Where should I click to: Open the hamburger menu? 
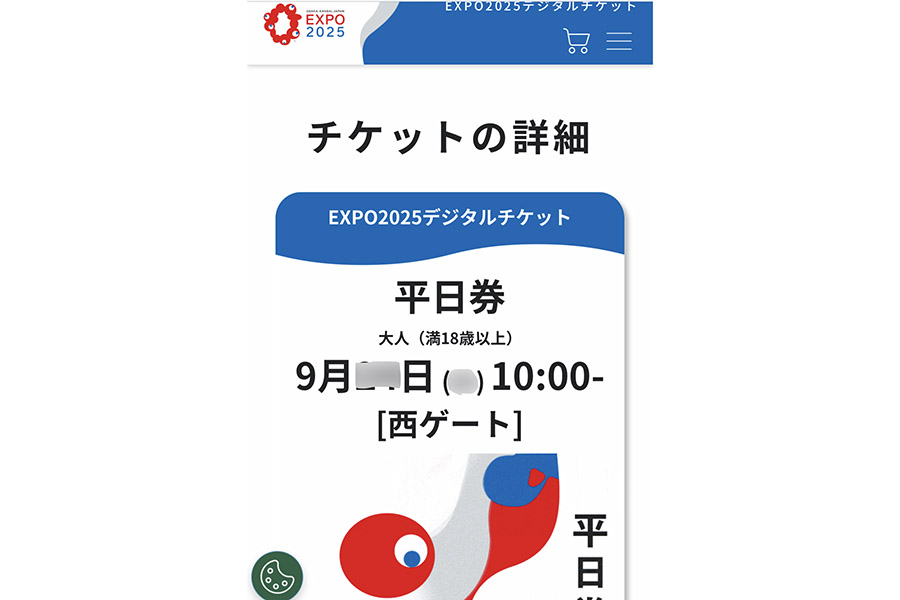[x=619, y=41]
